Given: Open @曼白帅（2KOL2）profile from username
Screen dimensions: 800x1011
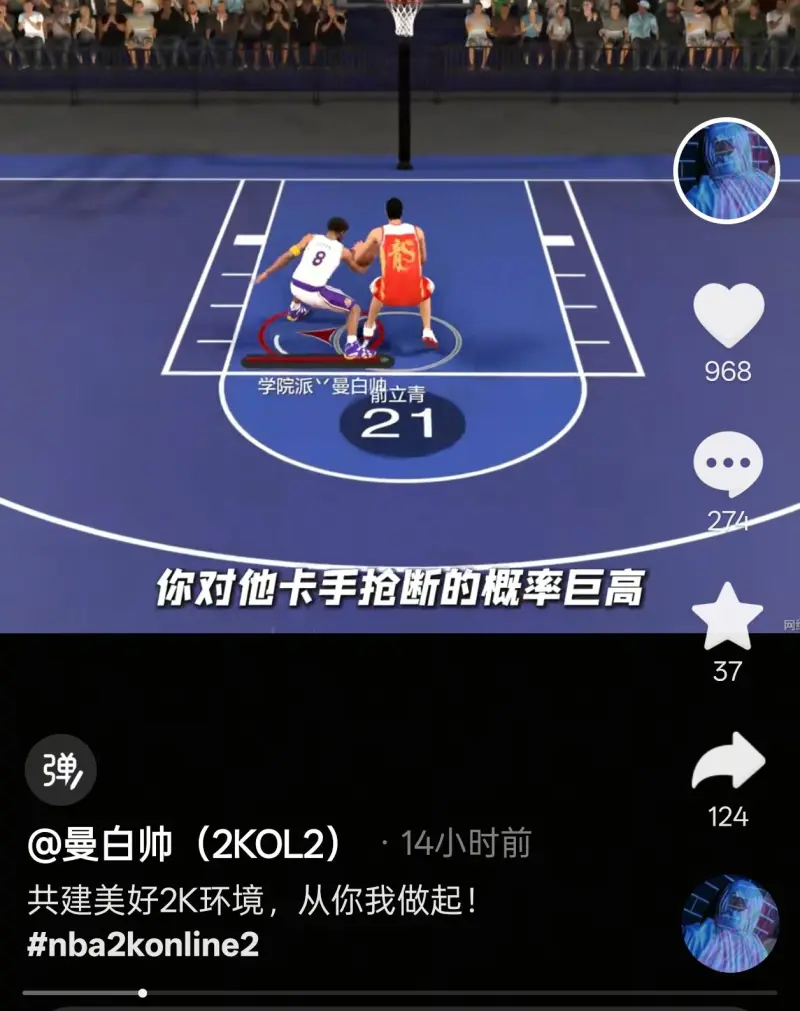Looking at the screenshot, I should pyautogui.click(x=186, y=845).
